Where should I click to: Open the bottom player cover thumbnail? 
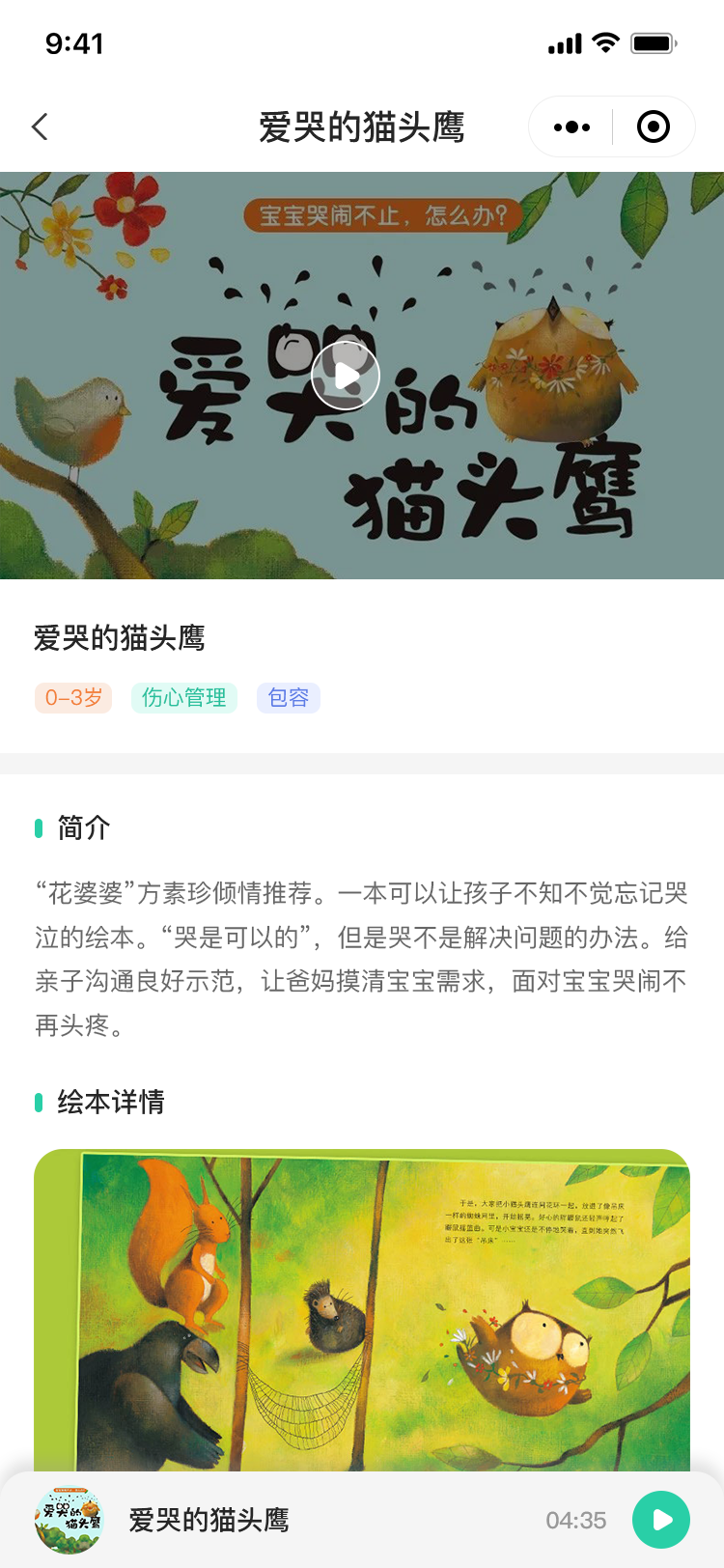(69, 1520)
